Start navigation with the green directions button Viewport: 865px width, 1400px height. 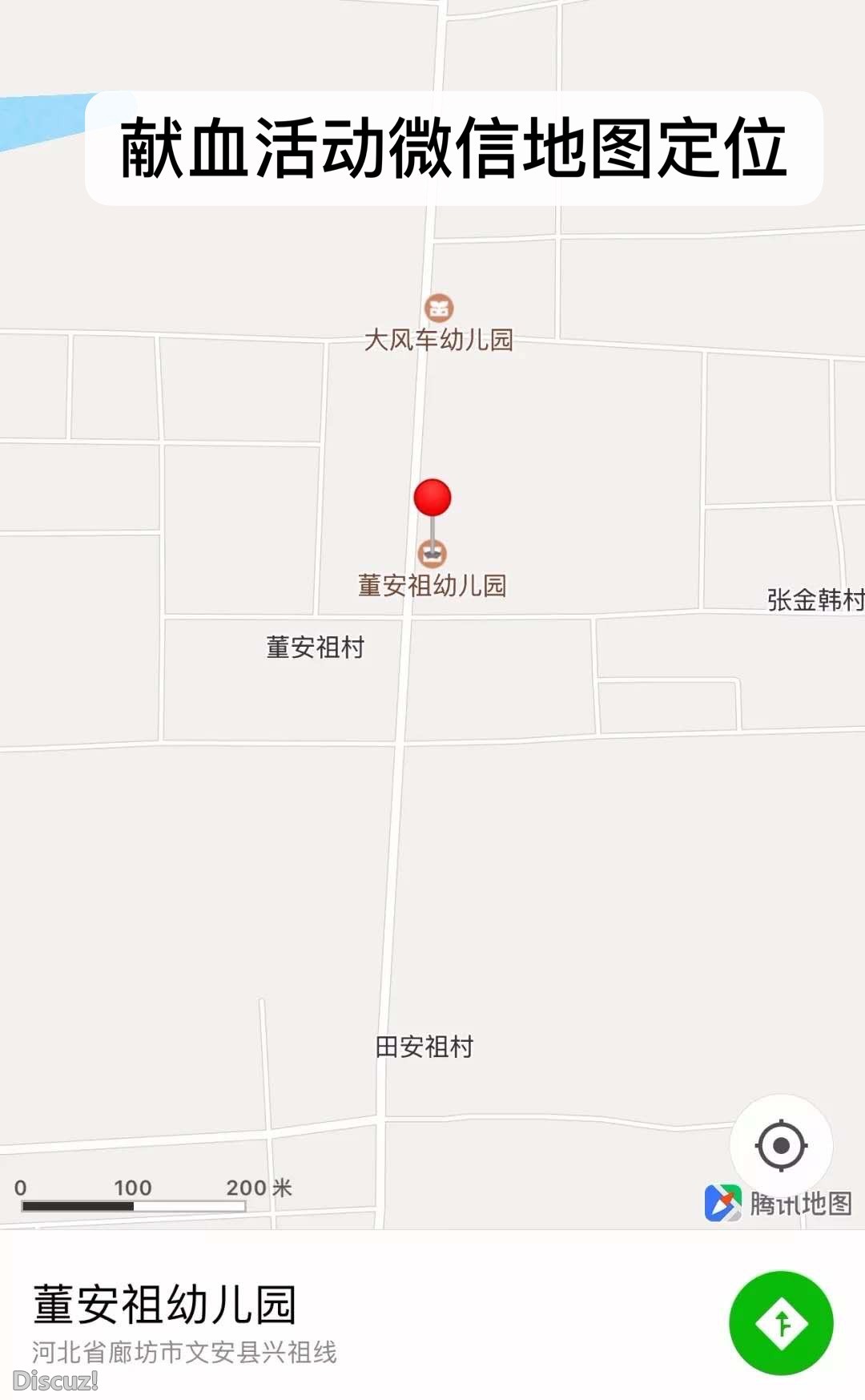tap(781, 1323)
